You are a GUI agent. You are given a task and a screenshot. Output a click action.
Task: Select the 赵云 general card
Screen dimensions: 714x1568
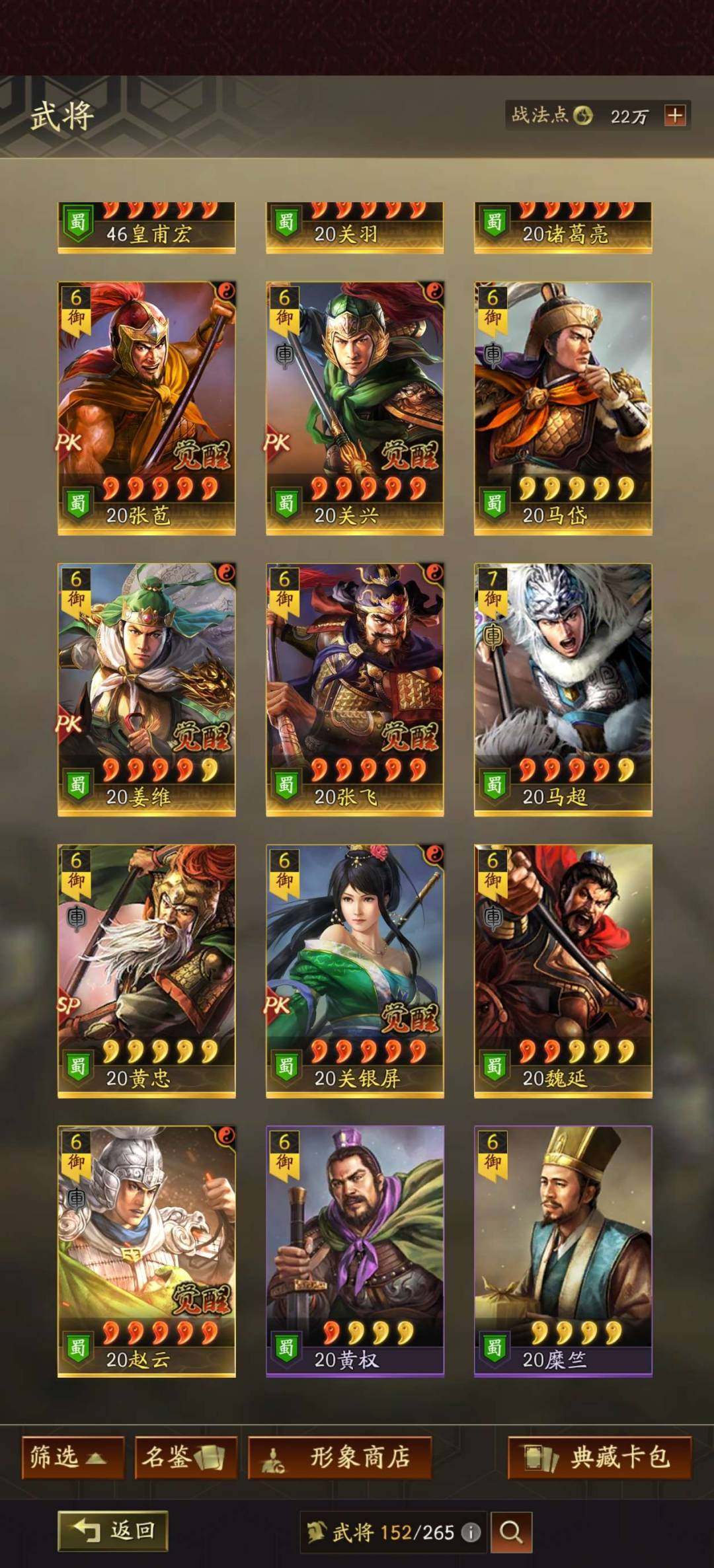146,1251
